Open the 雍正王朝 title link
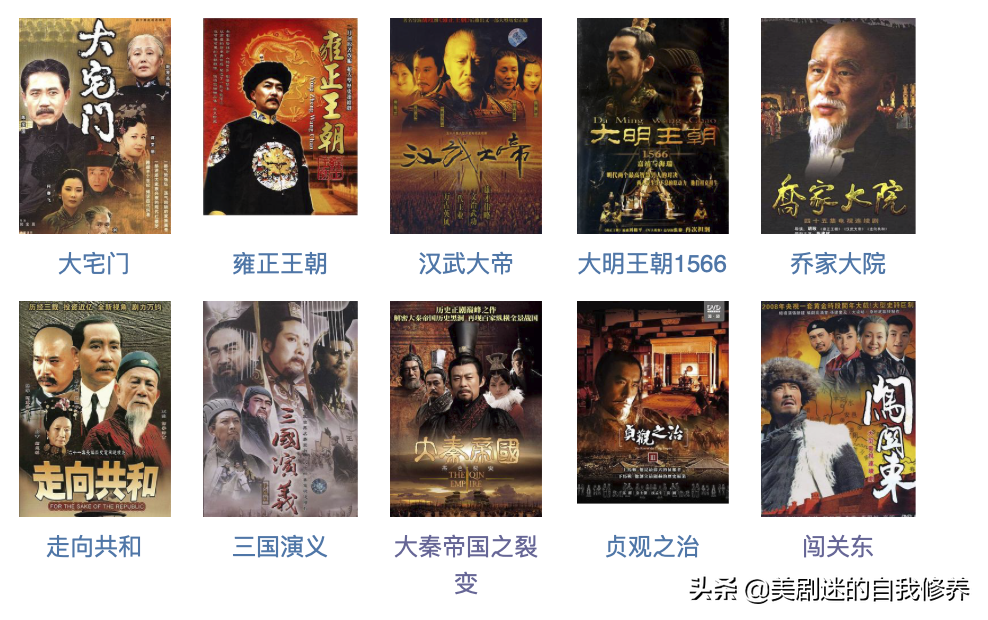The height and width of the screenshot is (620, 988). (280, 264)
